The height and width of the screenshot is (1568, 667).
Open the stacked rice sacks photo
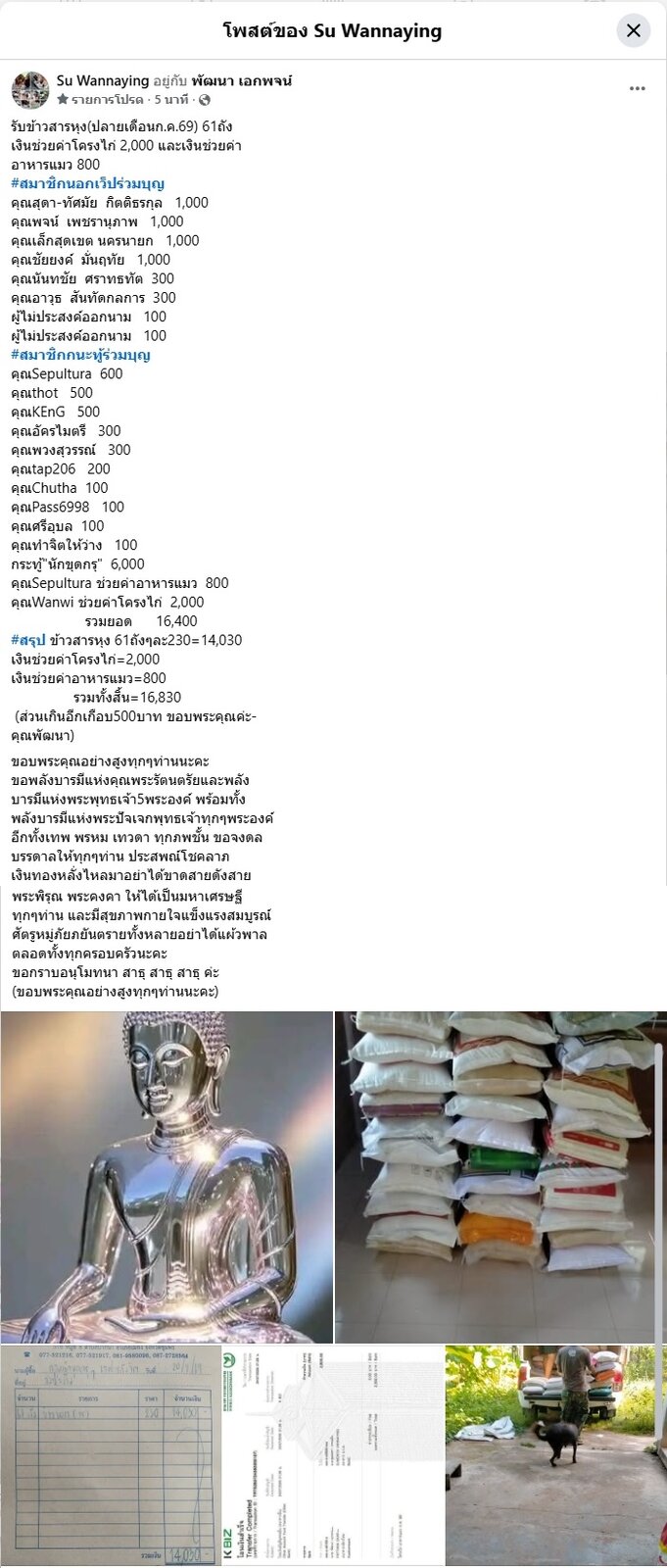pyautogui.click(x=500, y=1177)
